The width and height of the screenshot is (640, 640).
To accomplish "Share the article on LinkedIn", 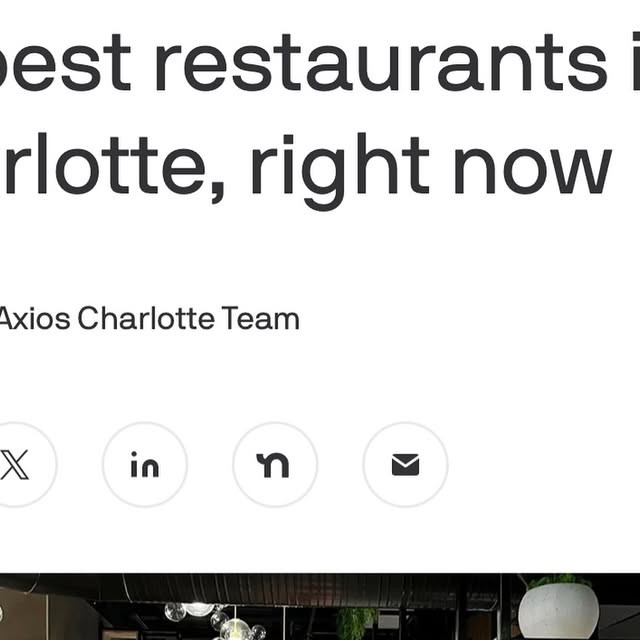I will point(145,465).
